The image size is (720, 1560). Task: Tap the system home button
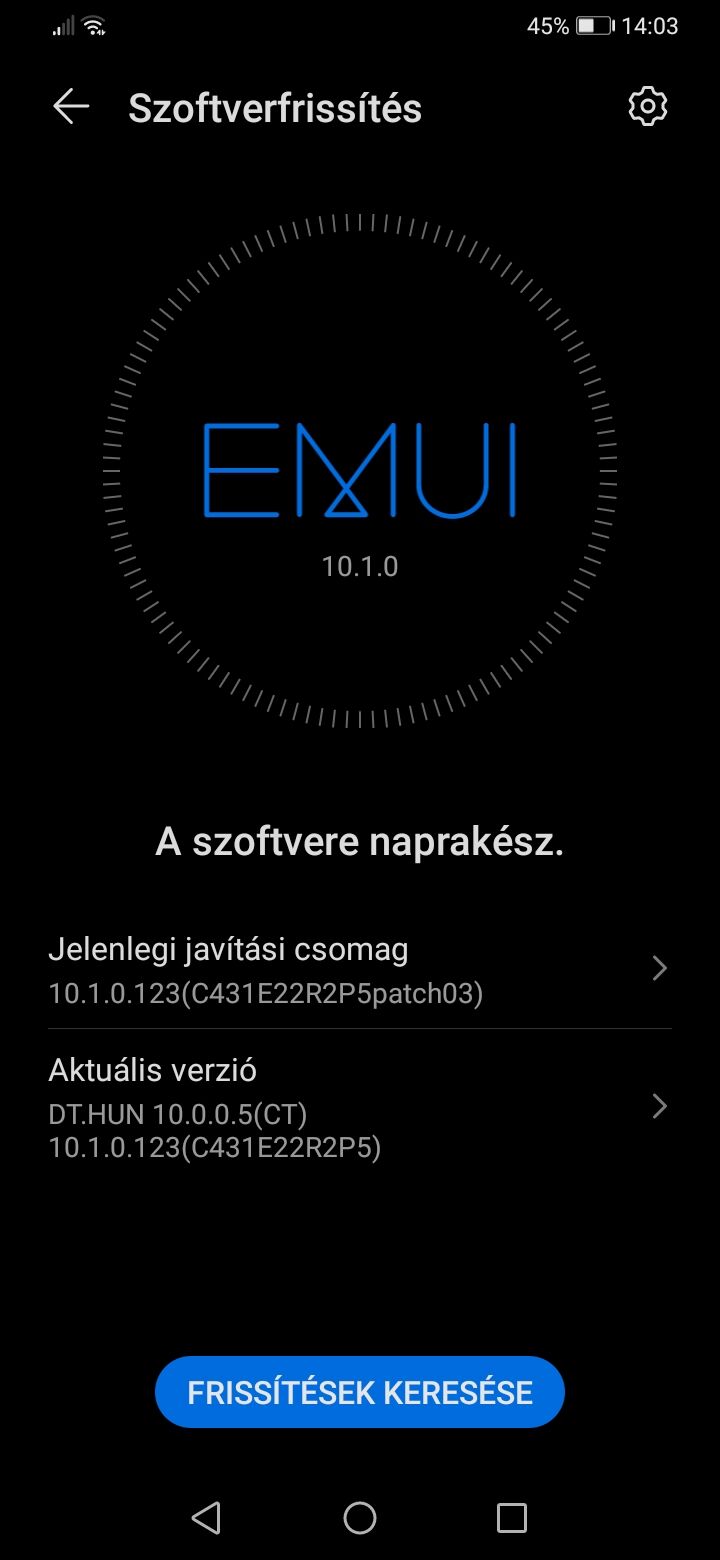pyautogui.click(x=360, y=1518)
